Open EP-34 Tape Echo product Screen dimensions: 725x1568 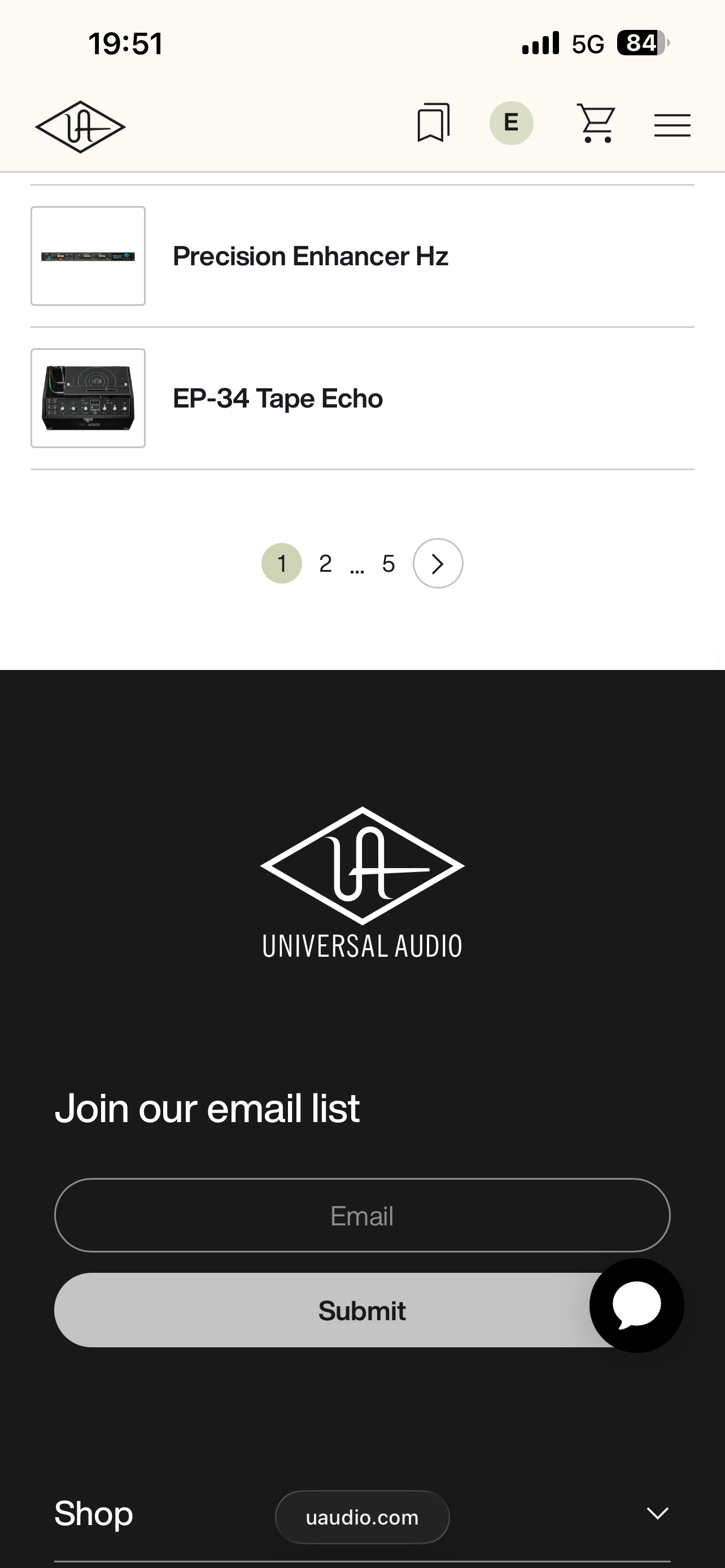click(x=278, y=398)
